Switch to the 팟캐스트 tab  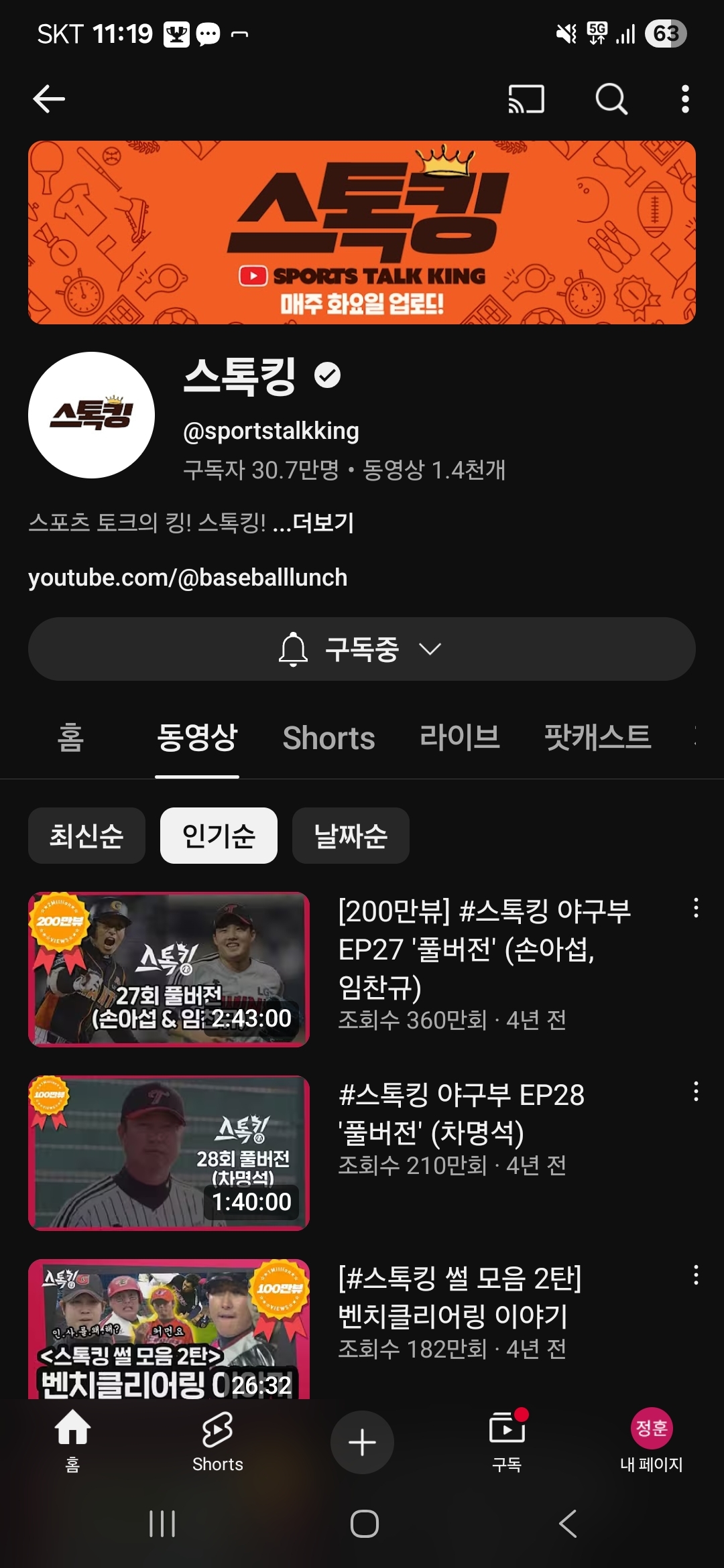(x=597, y=738)
